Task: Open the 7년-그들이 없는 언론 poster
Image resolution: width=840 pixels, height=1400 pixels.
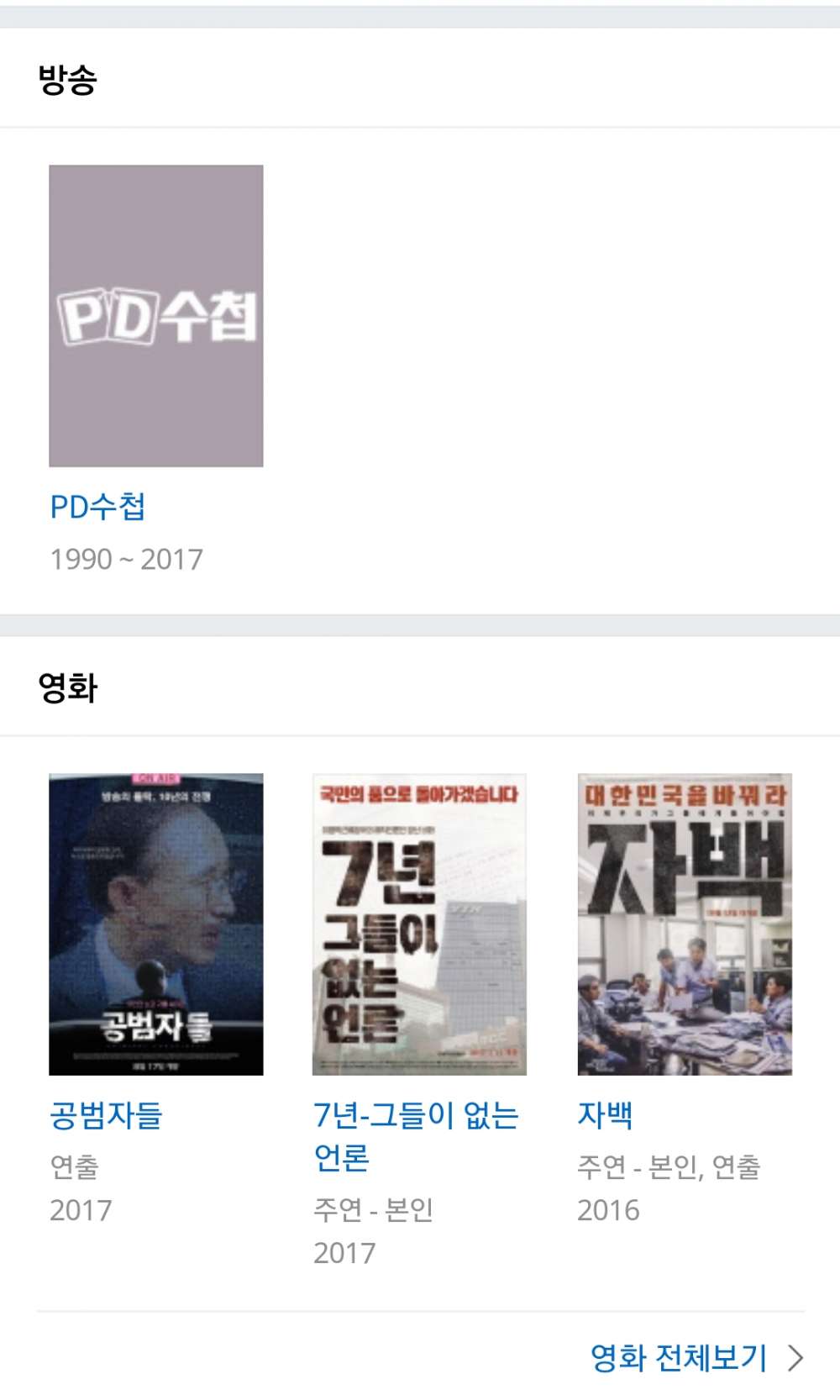Action: (x=419, y=924)
